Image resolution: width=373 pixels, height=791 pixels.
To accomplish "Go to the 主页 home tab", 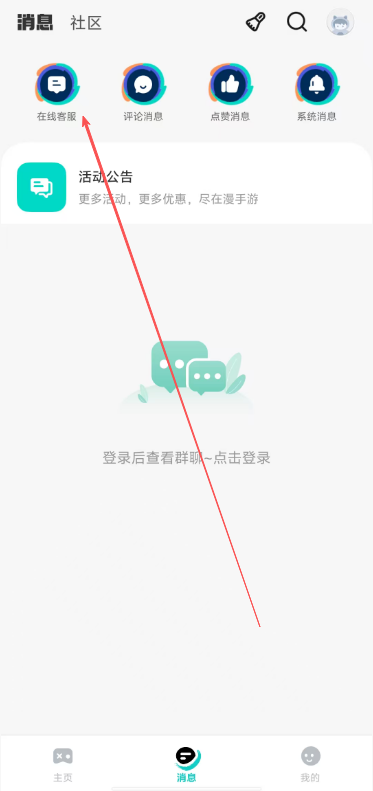I will 63,763.
